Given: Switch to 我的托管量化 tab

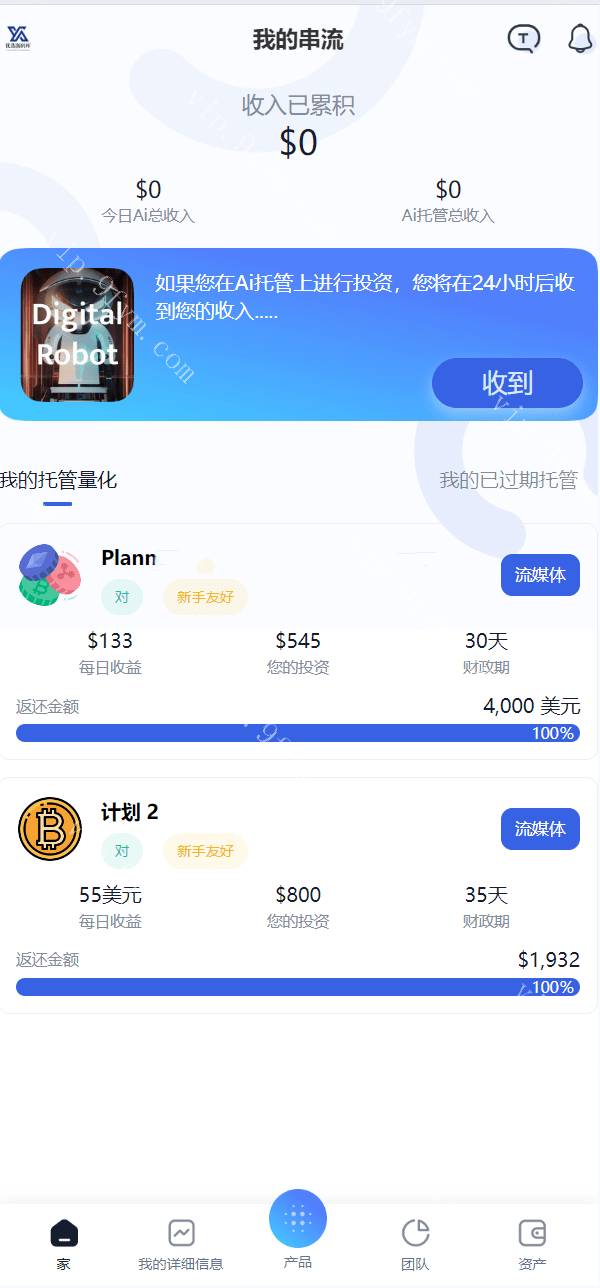Looking at the screenshot, I should click(x=58, y=481).
